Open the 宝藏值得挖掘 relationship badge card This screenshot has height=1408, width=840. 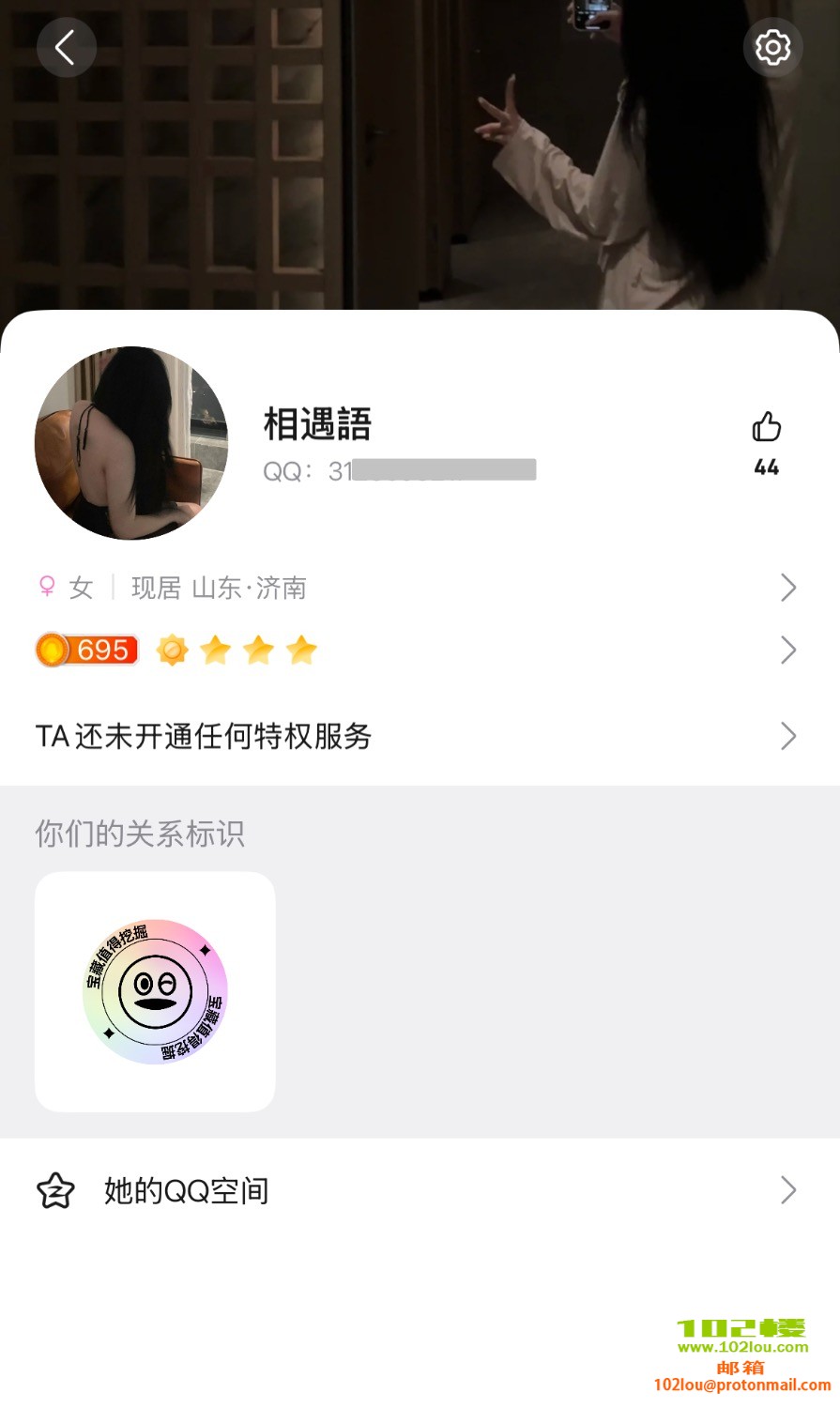pos(155,991)
